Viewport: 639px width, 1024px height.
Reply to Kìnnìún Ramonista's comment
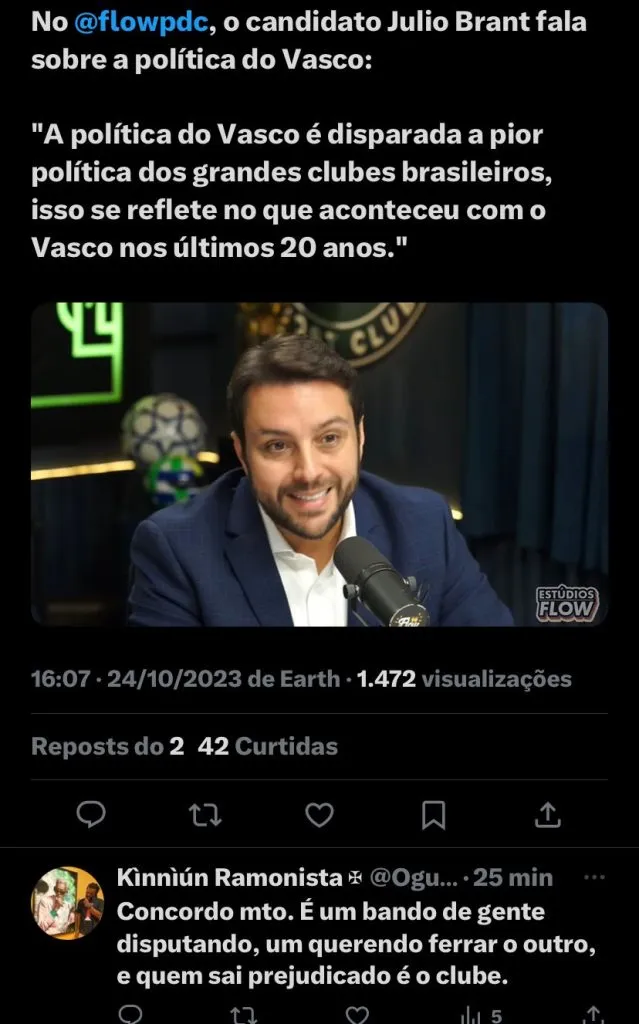[x=130, y=1014]
